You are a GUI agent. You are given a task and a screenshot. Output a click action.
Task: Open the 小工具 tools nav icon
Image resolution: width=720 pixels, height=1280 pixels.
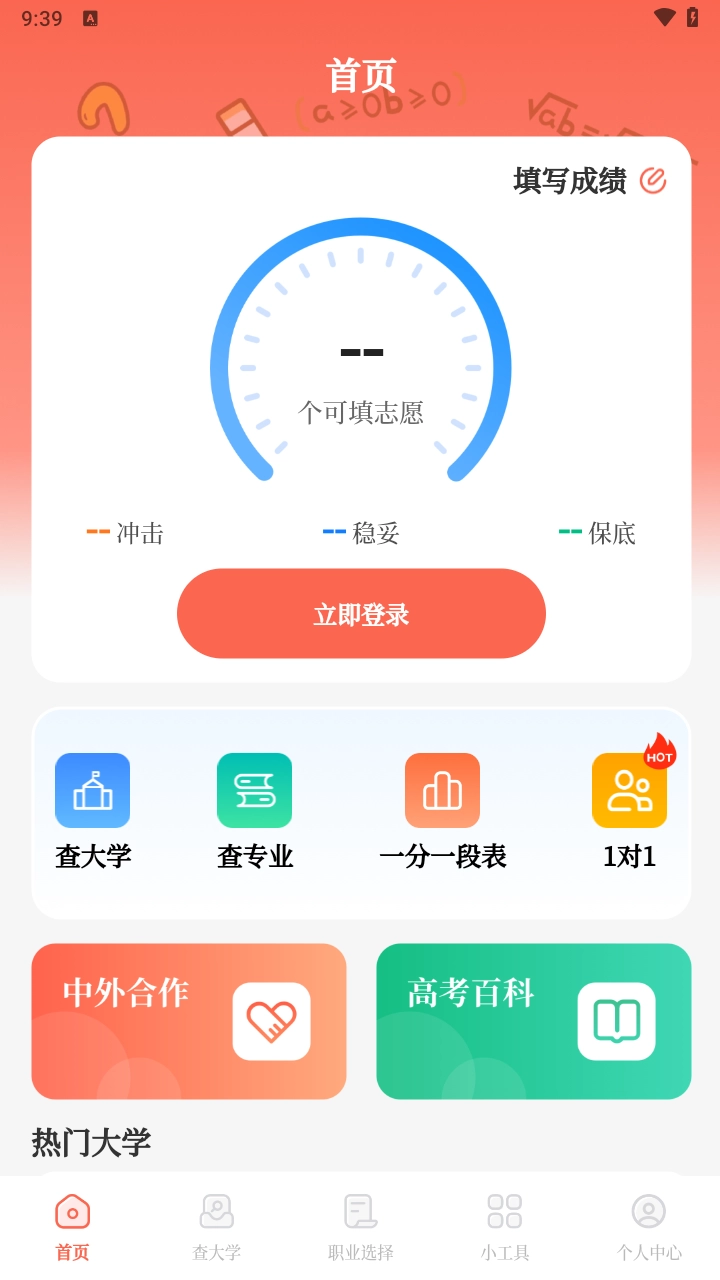[504, 1209]
